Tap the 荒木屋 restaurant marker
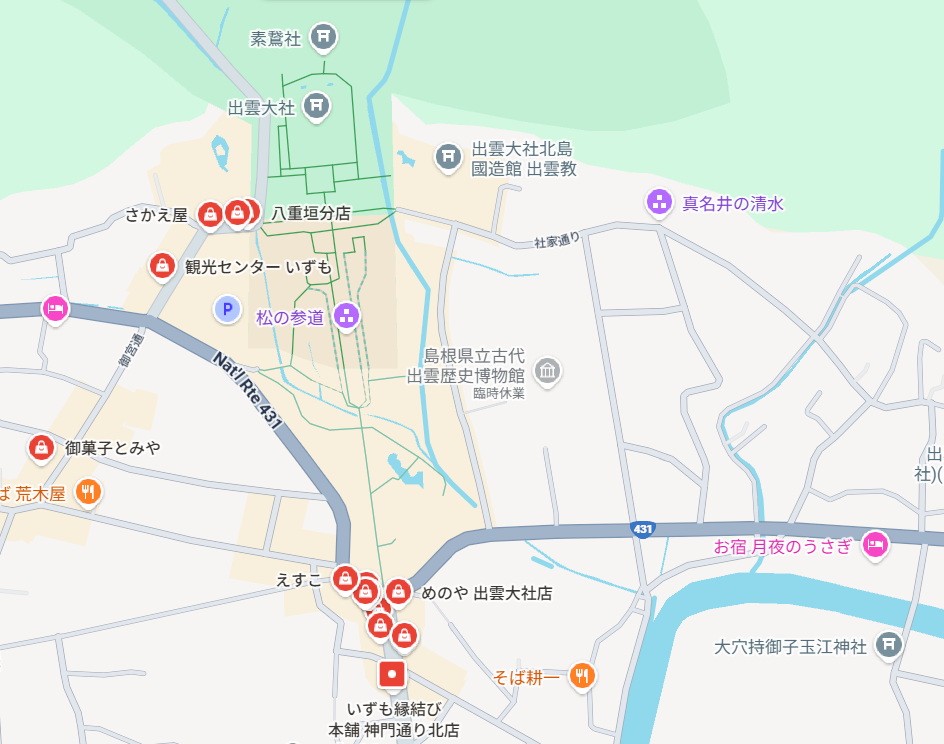The width and height of the screenshot is (944, 744). (x=89, y=491)
